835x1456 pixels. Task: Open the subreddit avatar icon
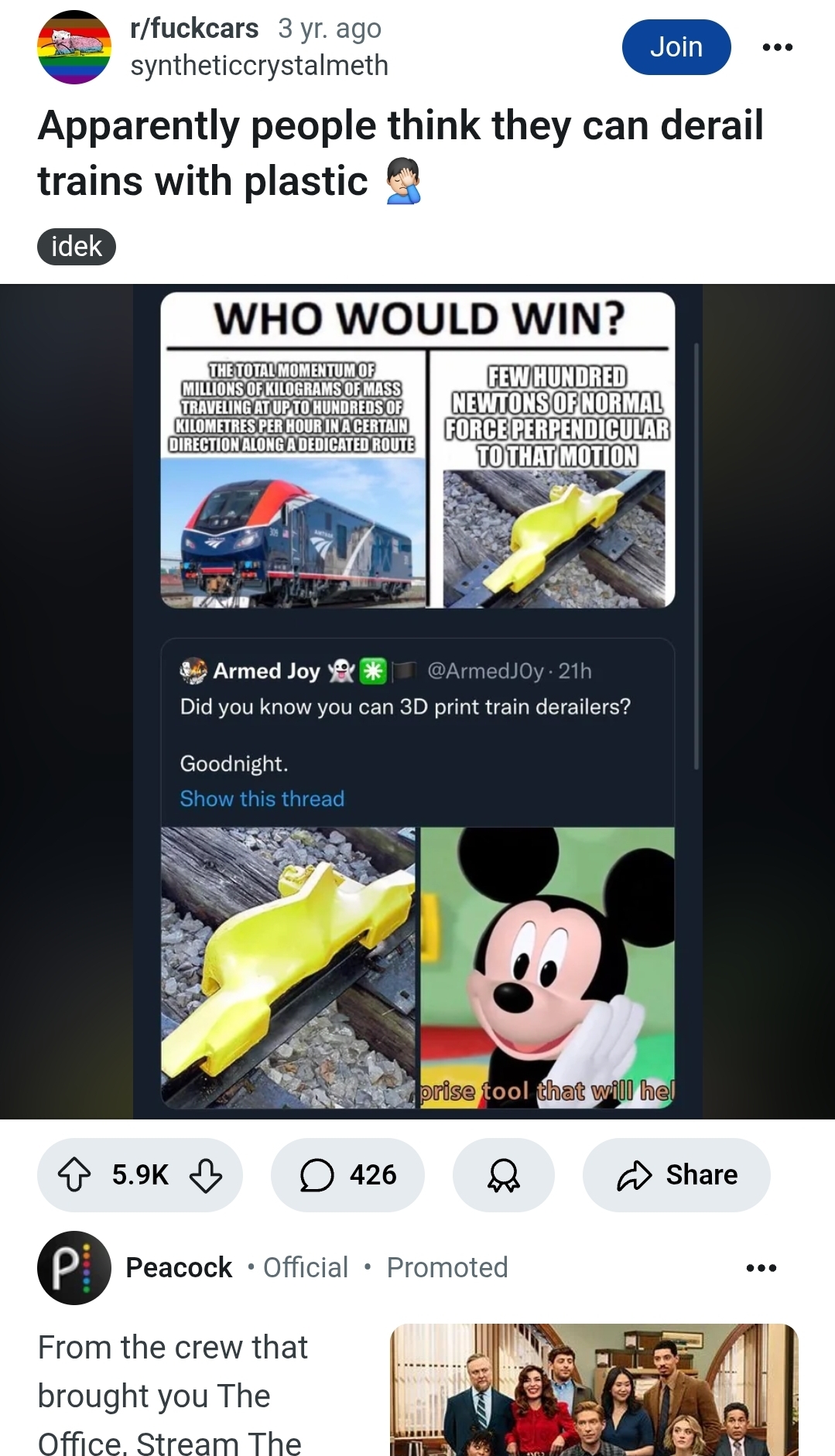click(x=74, y=47)
